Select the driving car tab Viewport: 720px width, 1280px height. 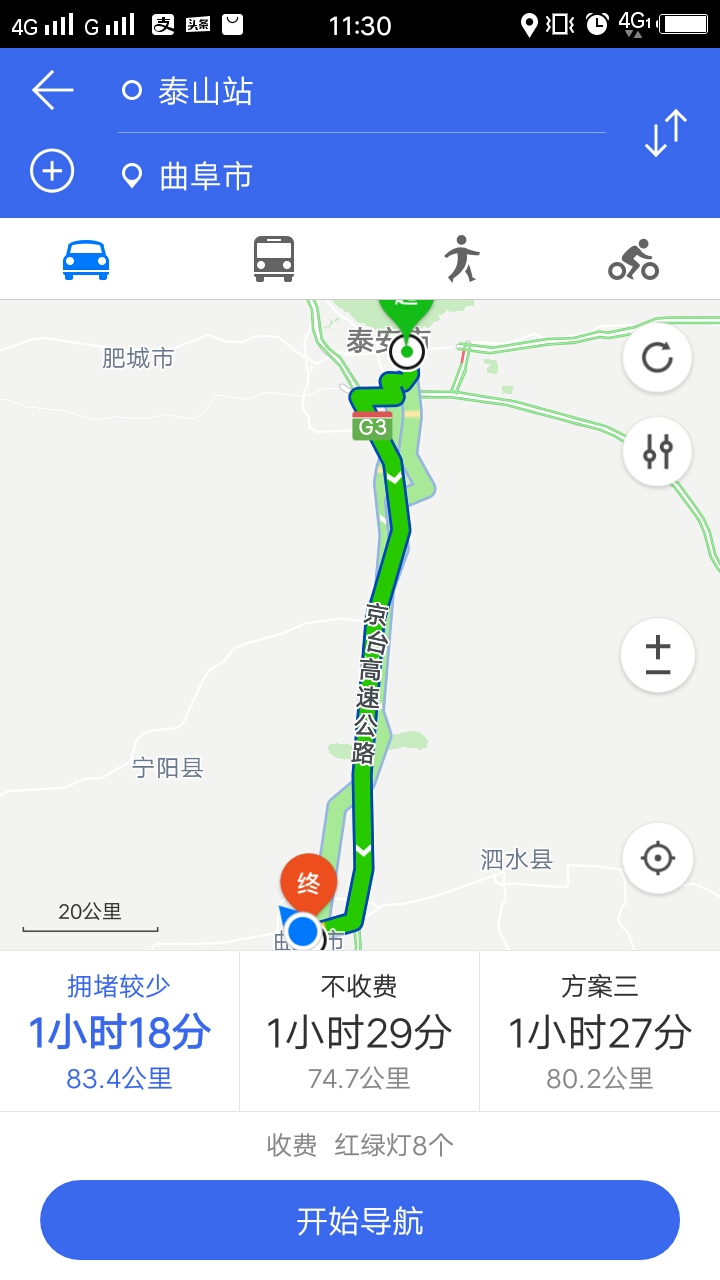tap(86, 259)
